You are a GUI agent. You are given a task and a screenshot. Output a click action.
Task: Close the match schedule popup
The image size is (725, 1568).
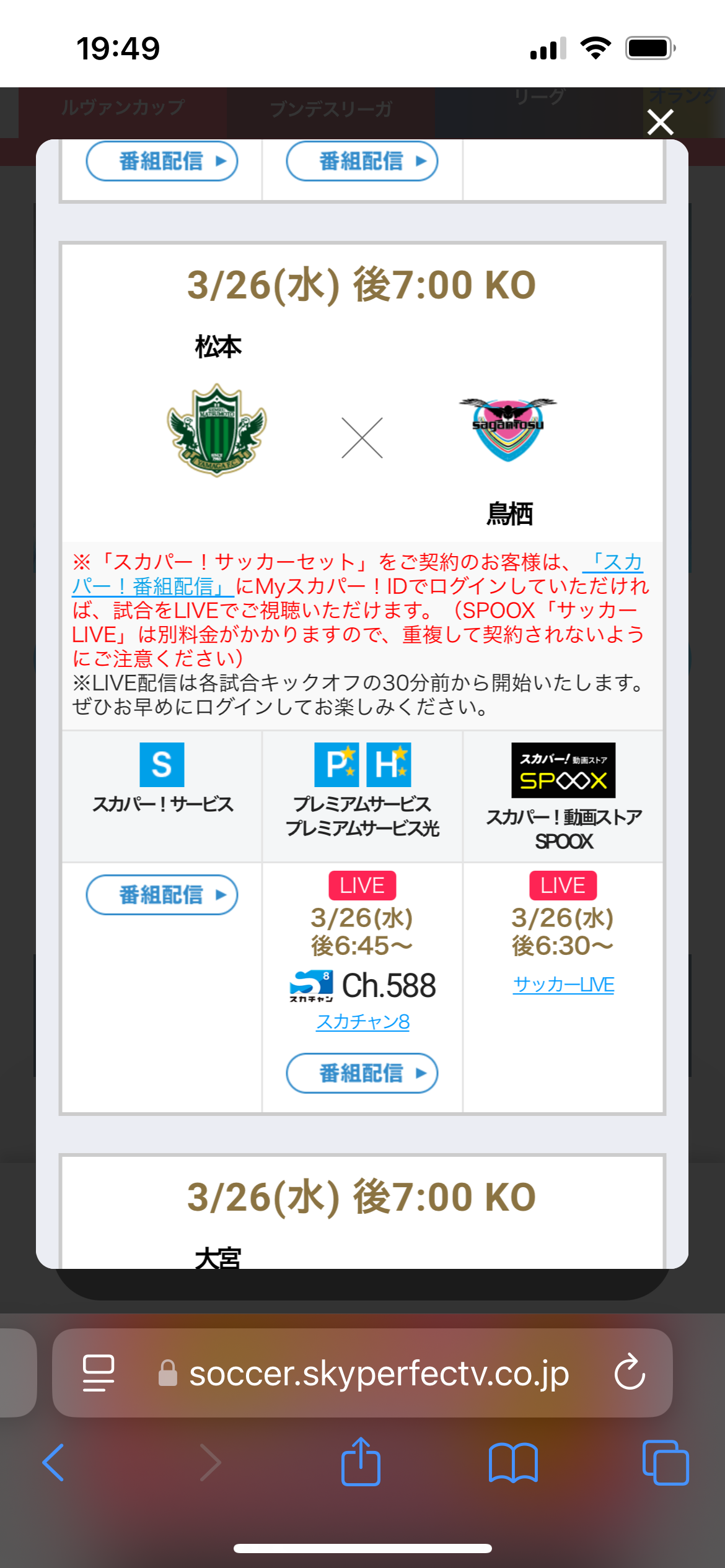tap(660, 122)
